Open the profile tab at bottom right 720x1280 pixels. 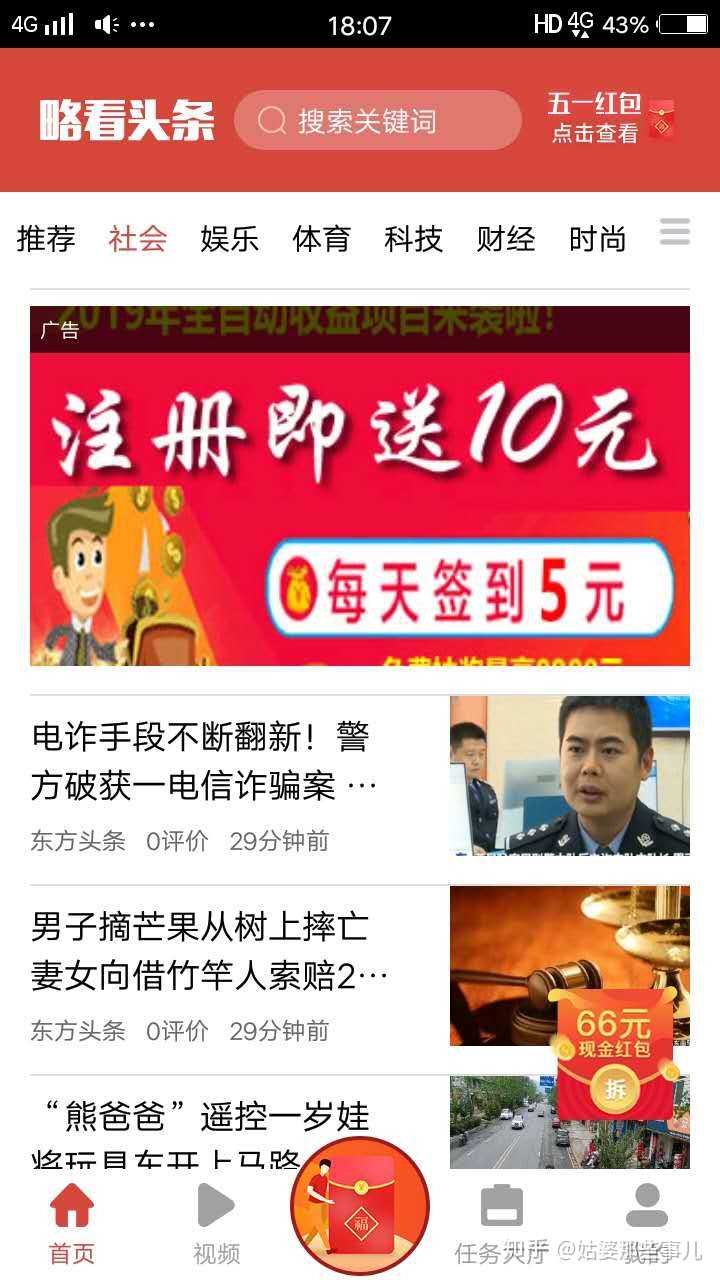click(x=647, y=1224)
